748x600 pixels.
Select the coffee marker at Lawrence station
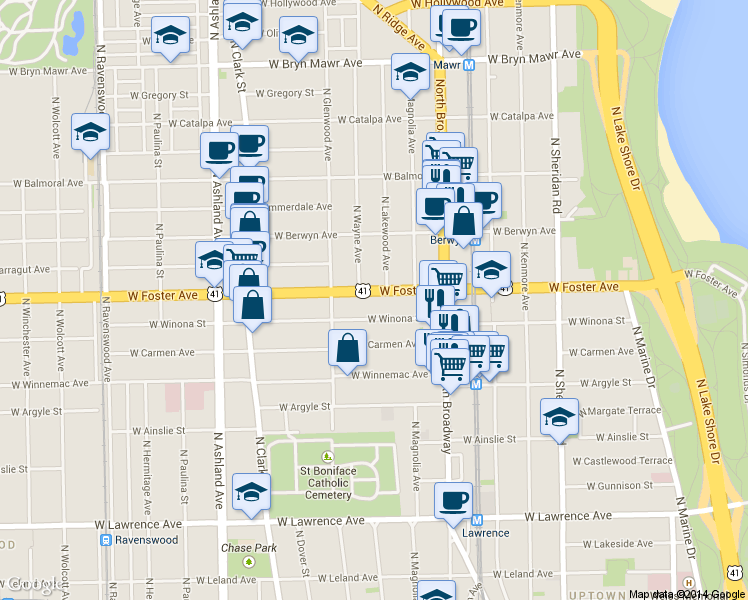click(454, 505)
